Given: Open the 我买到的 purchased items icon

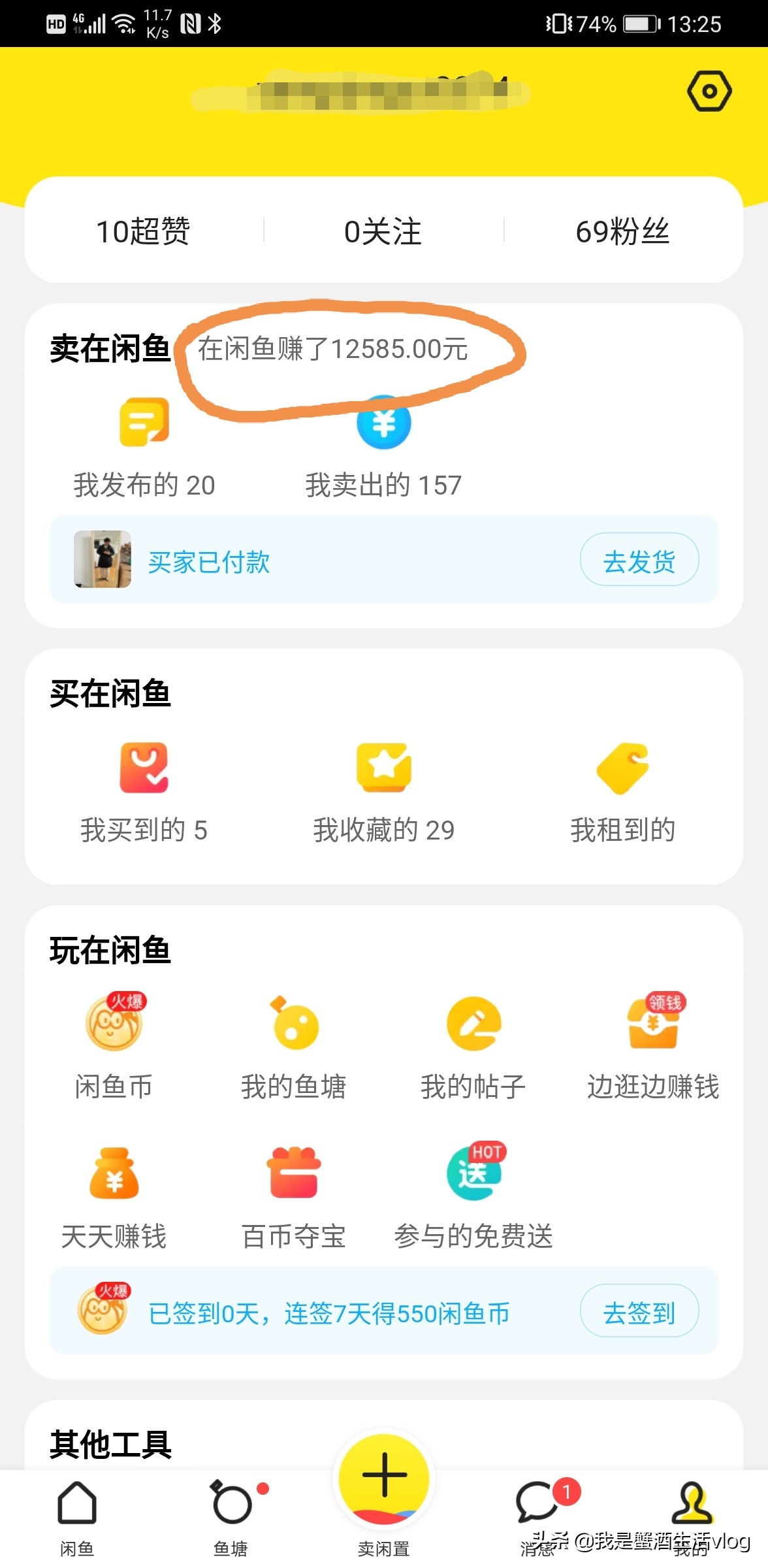Looking at the screenshot, I should [145, 771].
